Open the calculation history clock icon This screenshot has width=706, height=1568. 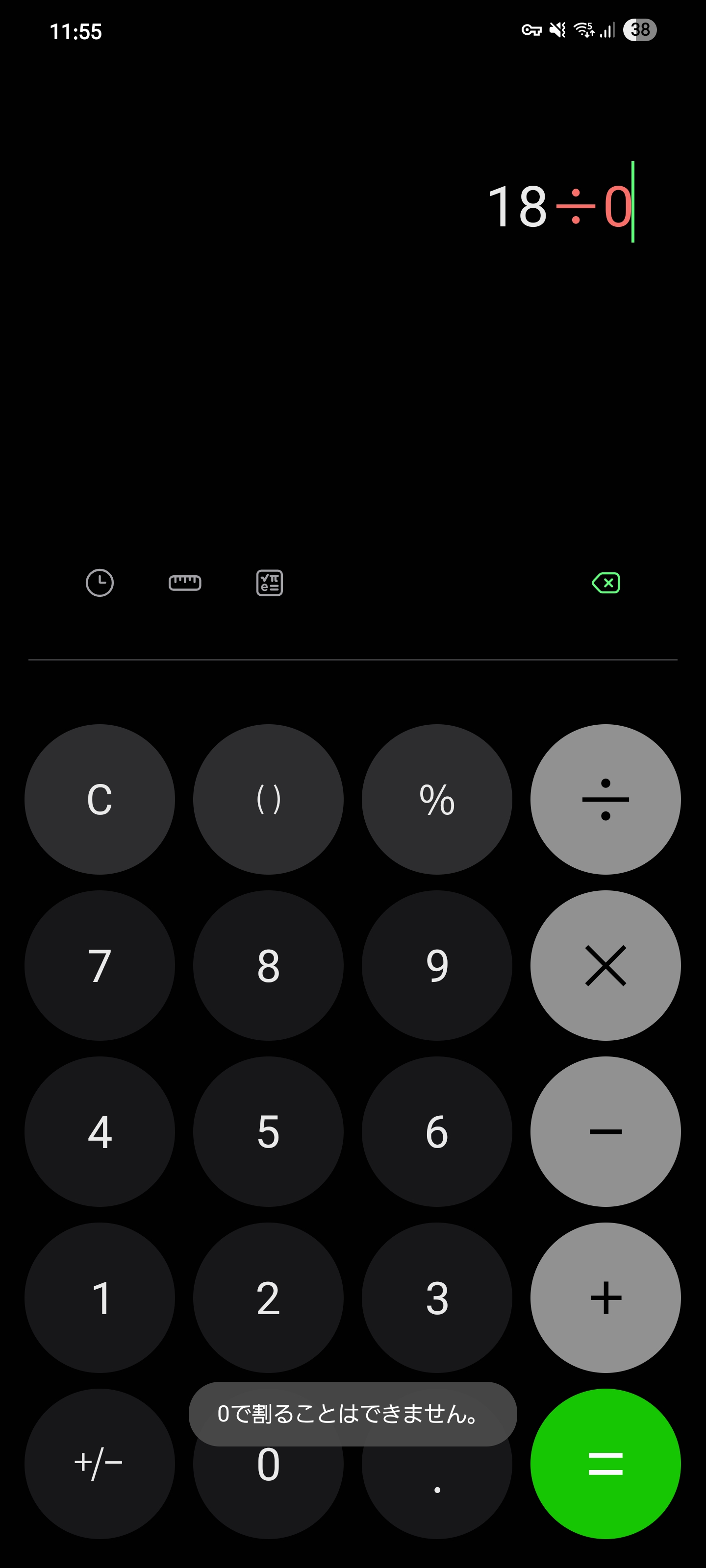pos(100,583)
